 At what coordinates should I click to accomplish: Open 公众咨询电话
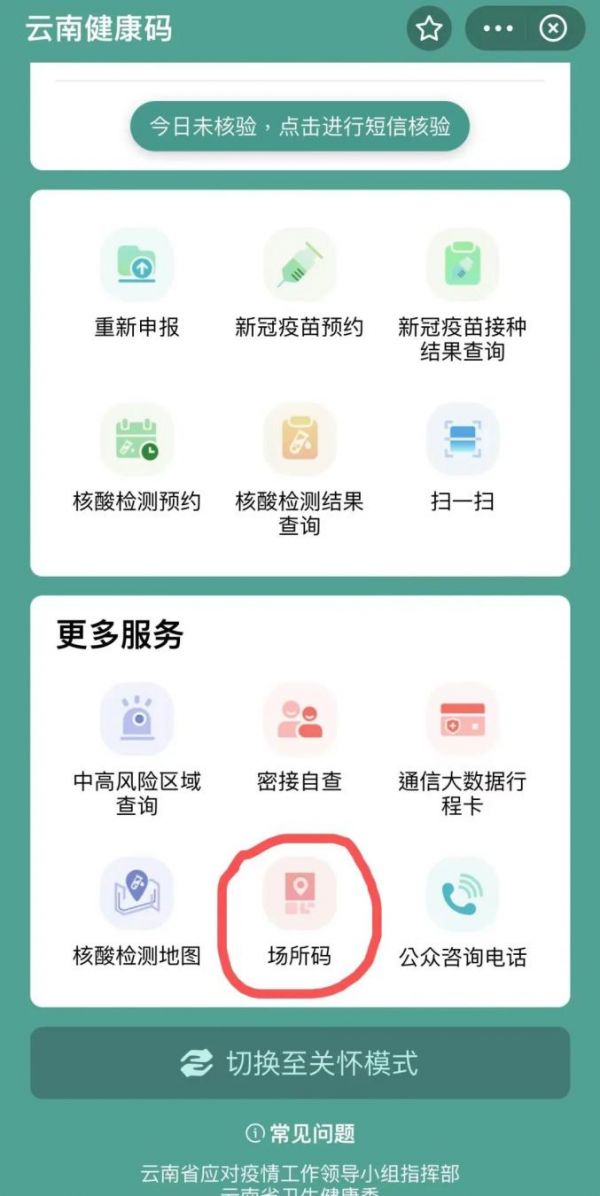click(x=462, y=894)
